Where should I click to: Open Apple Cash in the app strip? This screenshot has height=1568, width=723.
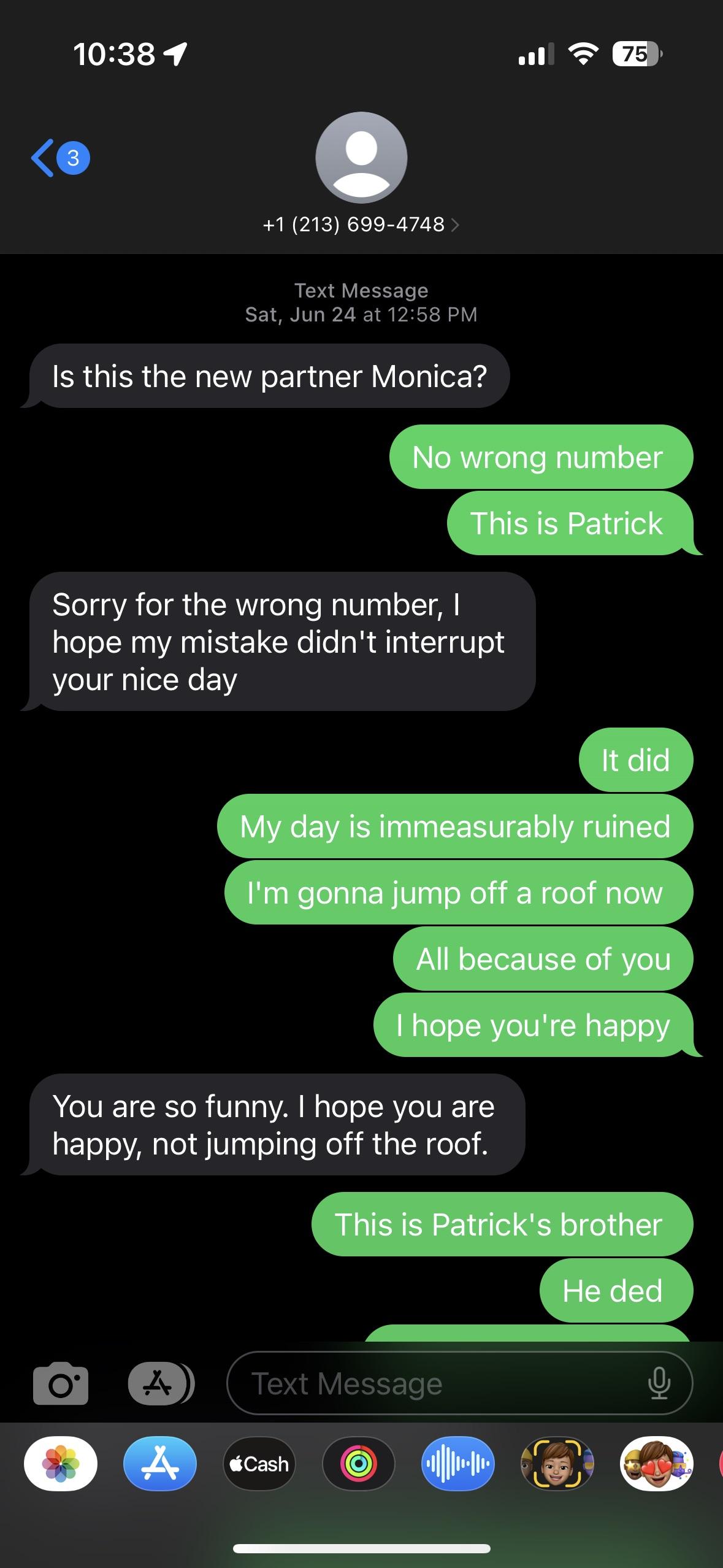click(259, 1464)
